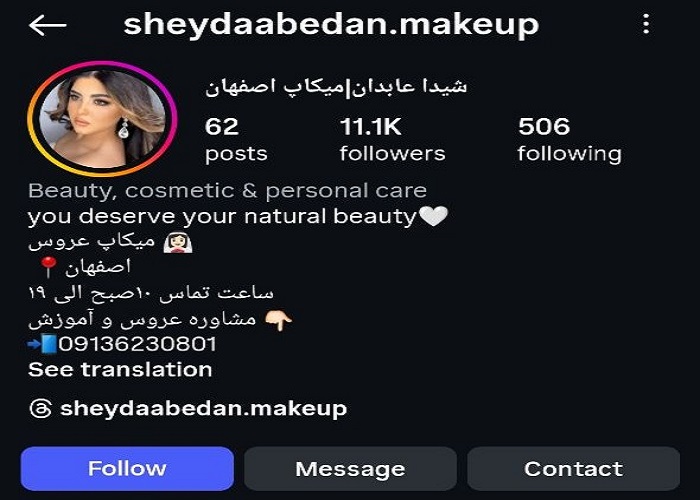Send a message to this profile

(x=350, y=468)
